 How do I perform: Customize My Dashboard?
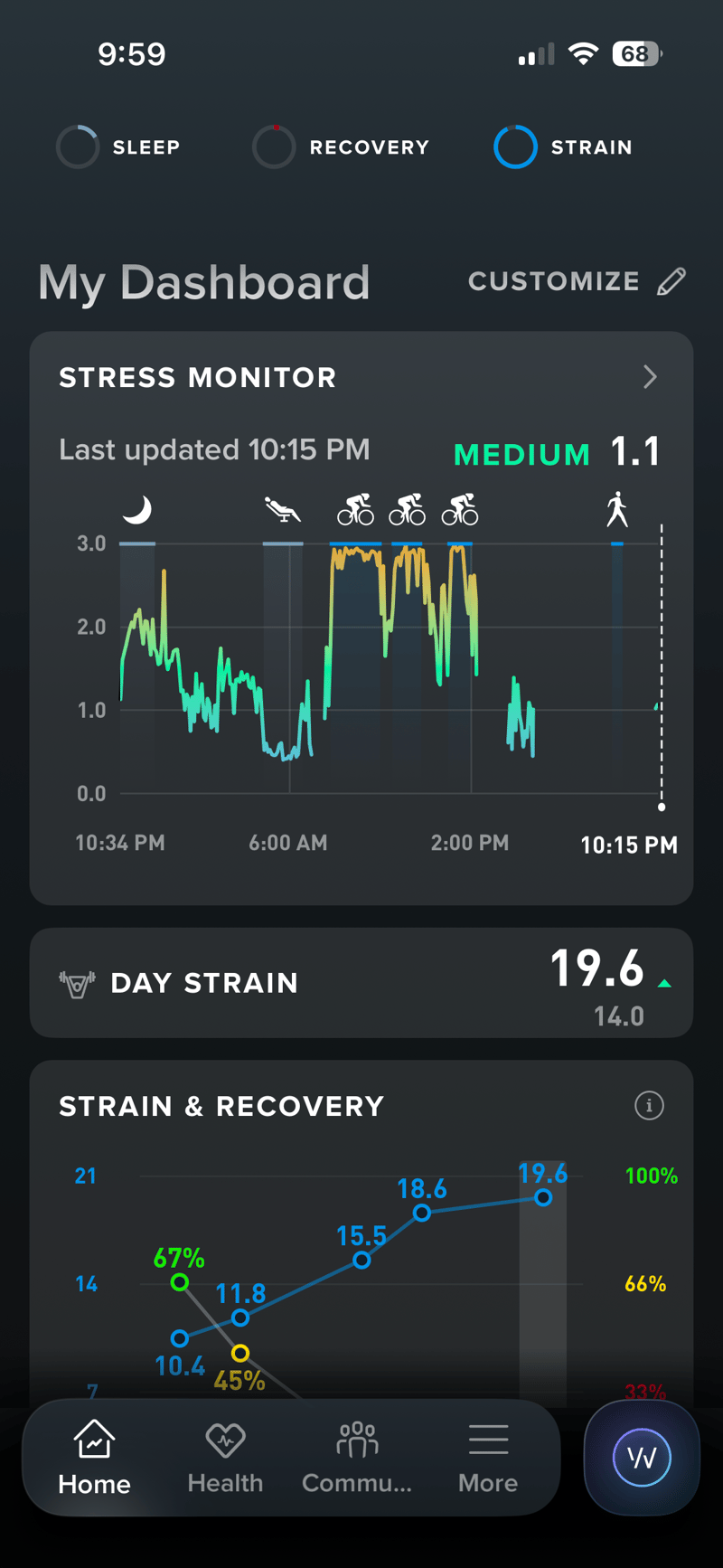[577, 281]
